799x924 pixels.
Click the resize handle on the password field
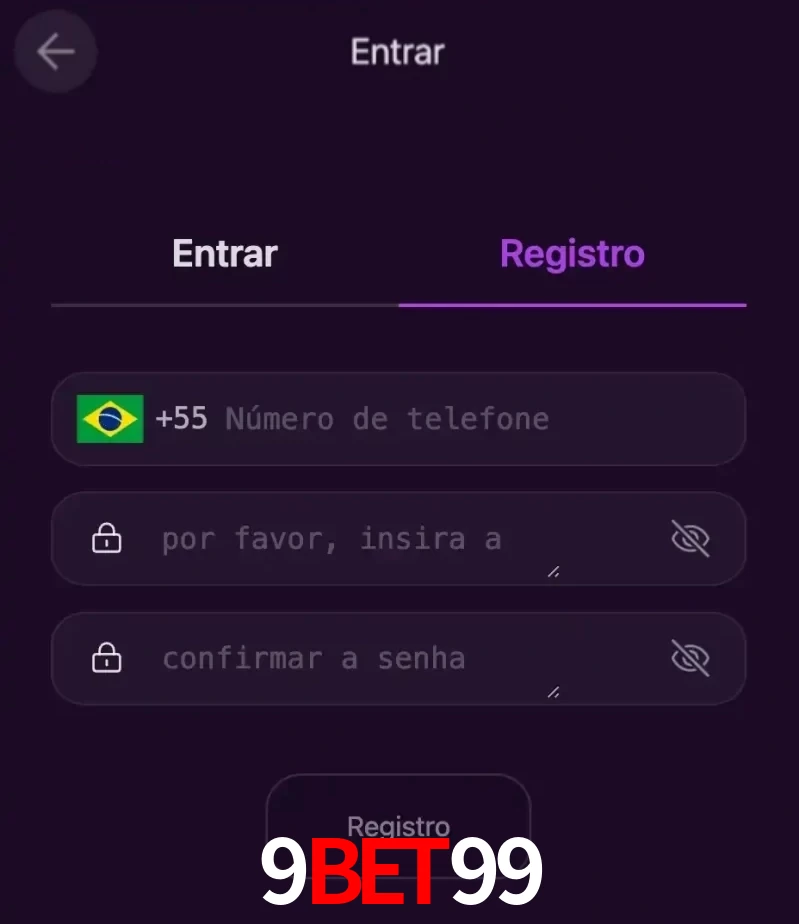553,572
